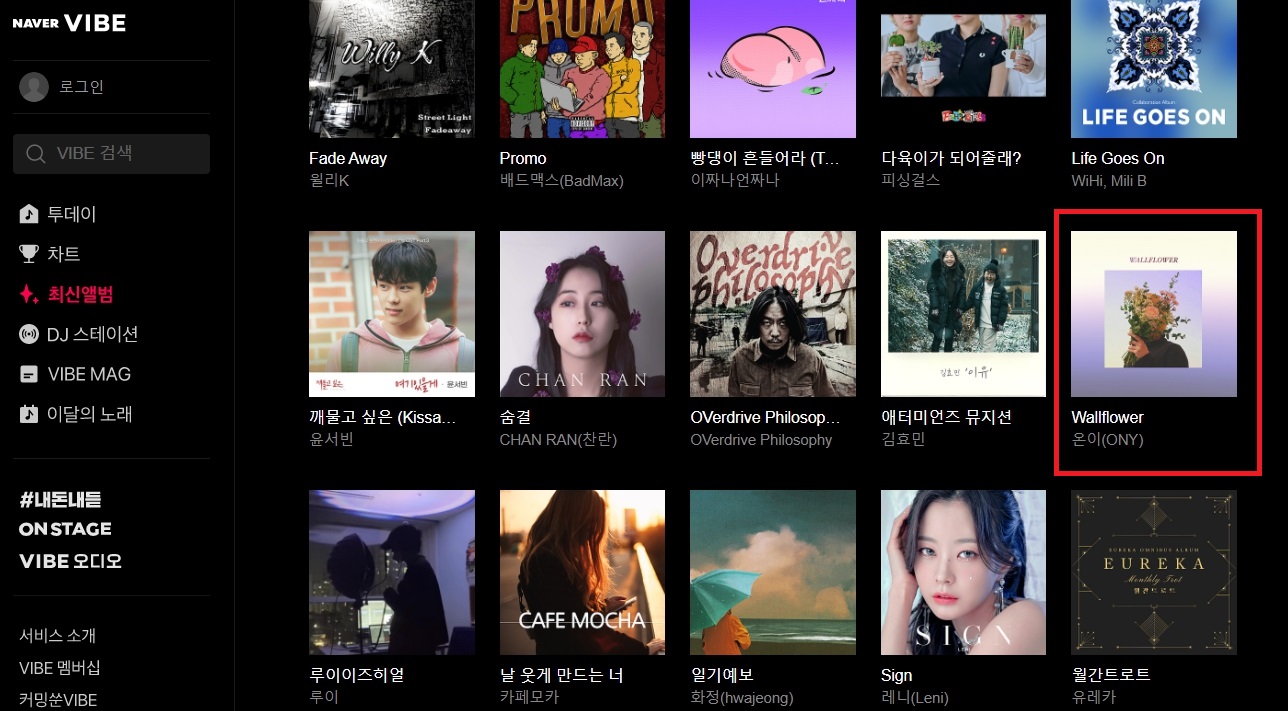
Task: Open the 서비스 소개 link
Action: (57, 636)
